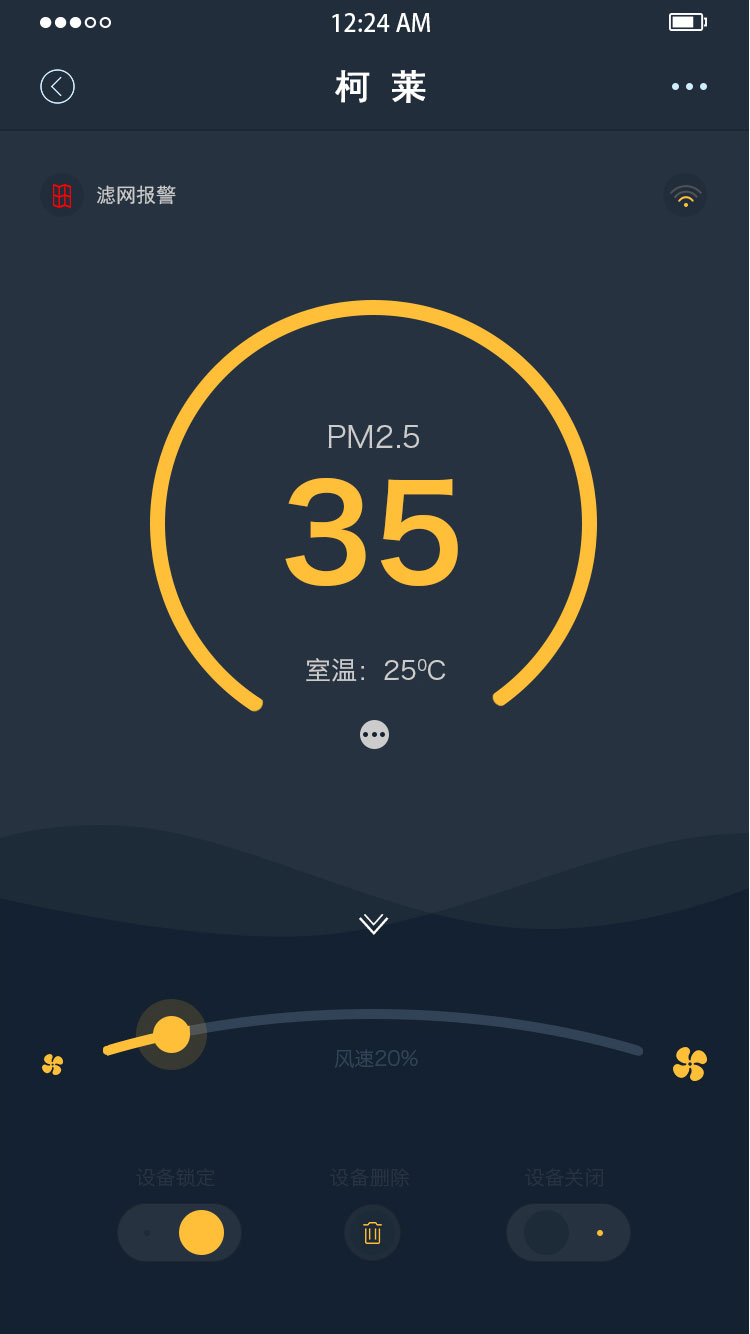This screenshot has width=750, height=1334.
Task: Toggle the 设备锁定 device lock switch
Action: click(179, 1232)
